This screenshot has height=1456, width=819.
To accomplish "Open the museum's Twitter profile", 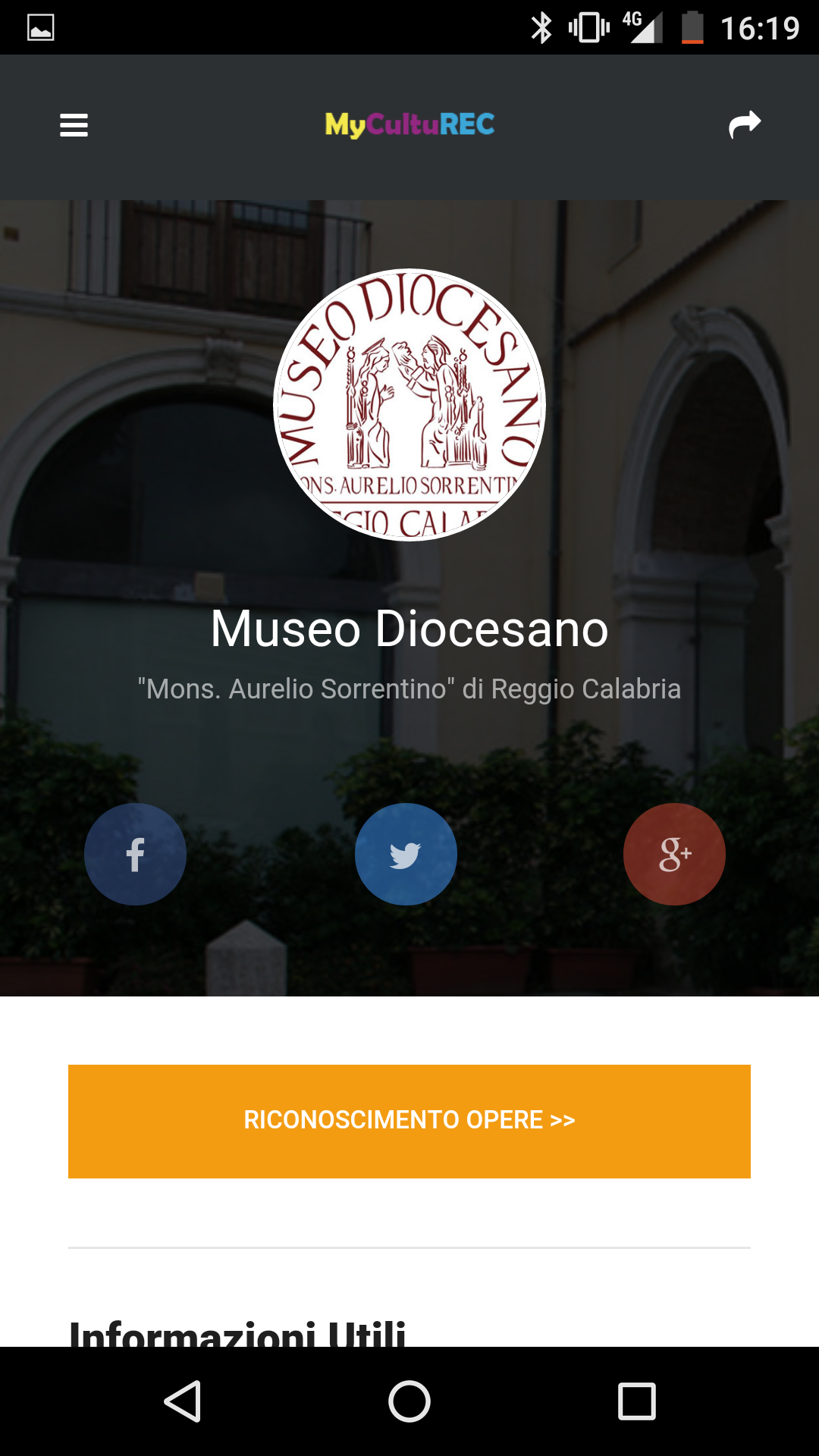I will tap(406, 854).
